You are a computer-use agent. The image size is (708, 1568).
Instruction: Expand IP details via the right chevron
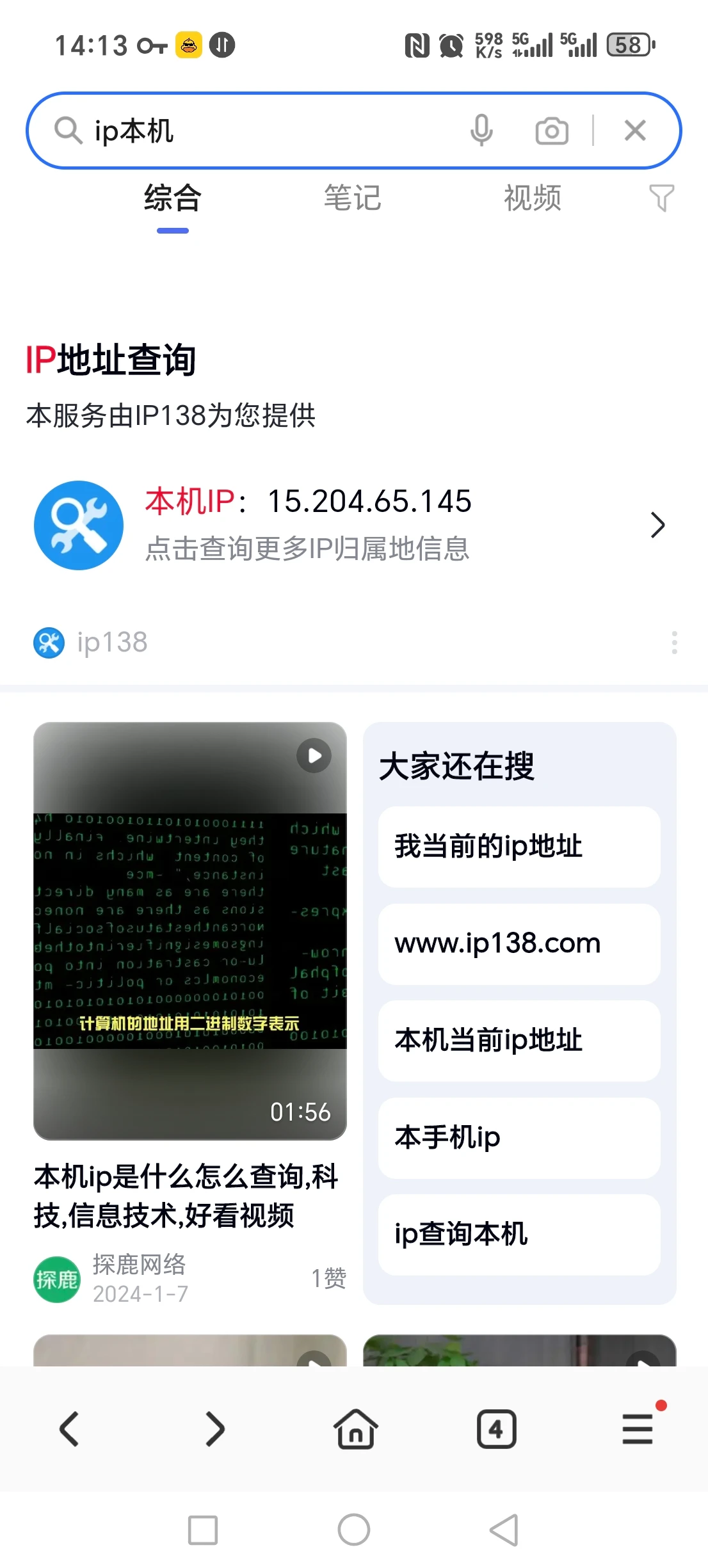(x=657, y=525)
